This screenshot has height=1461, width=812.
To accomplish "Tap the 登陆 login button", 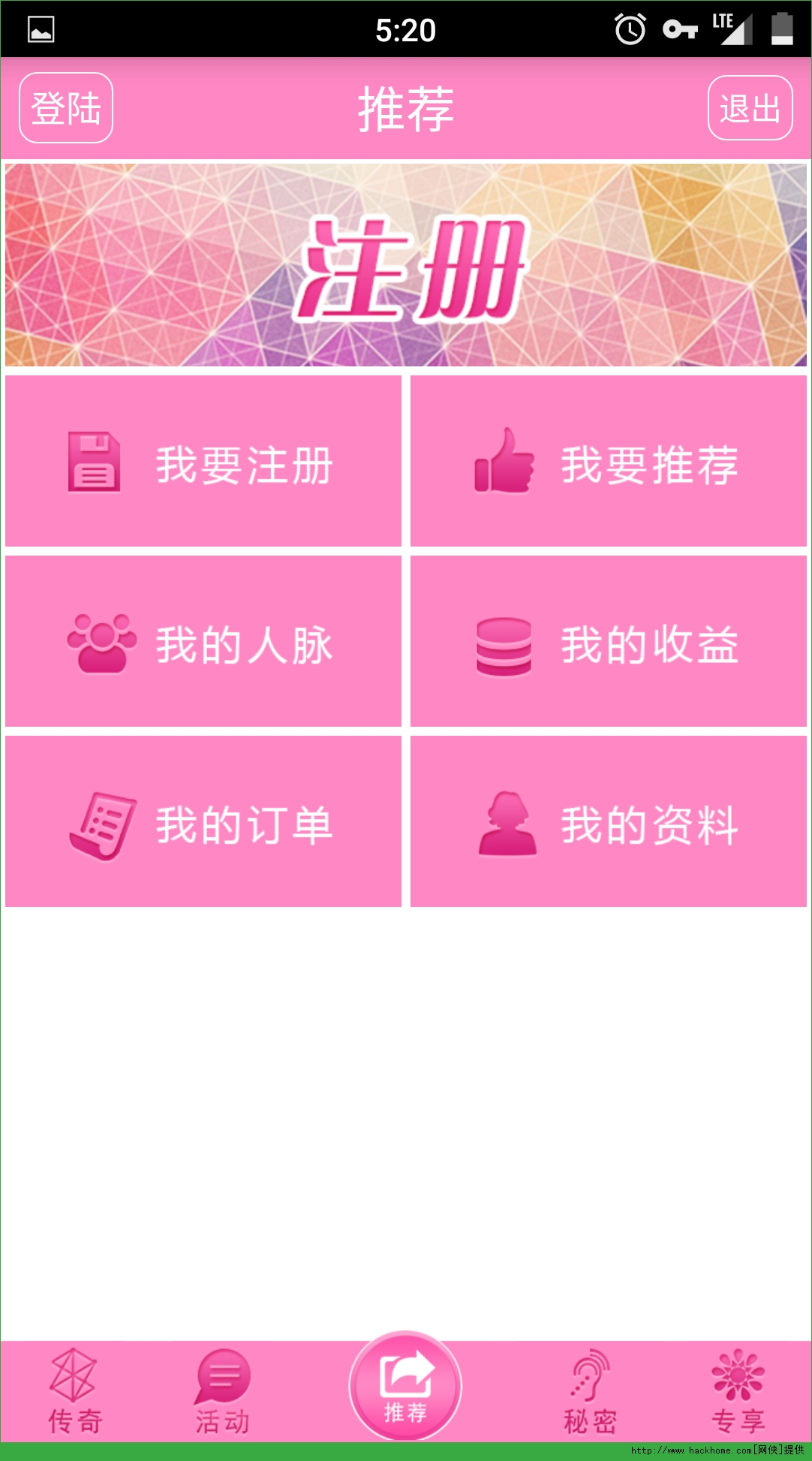I will coord(66,108).
